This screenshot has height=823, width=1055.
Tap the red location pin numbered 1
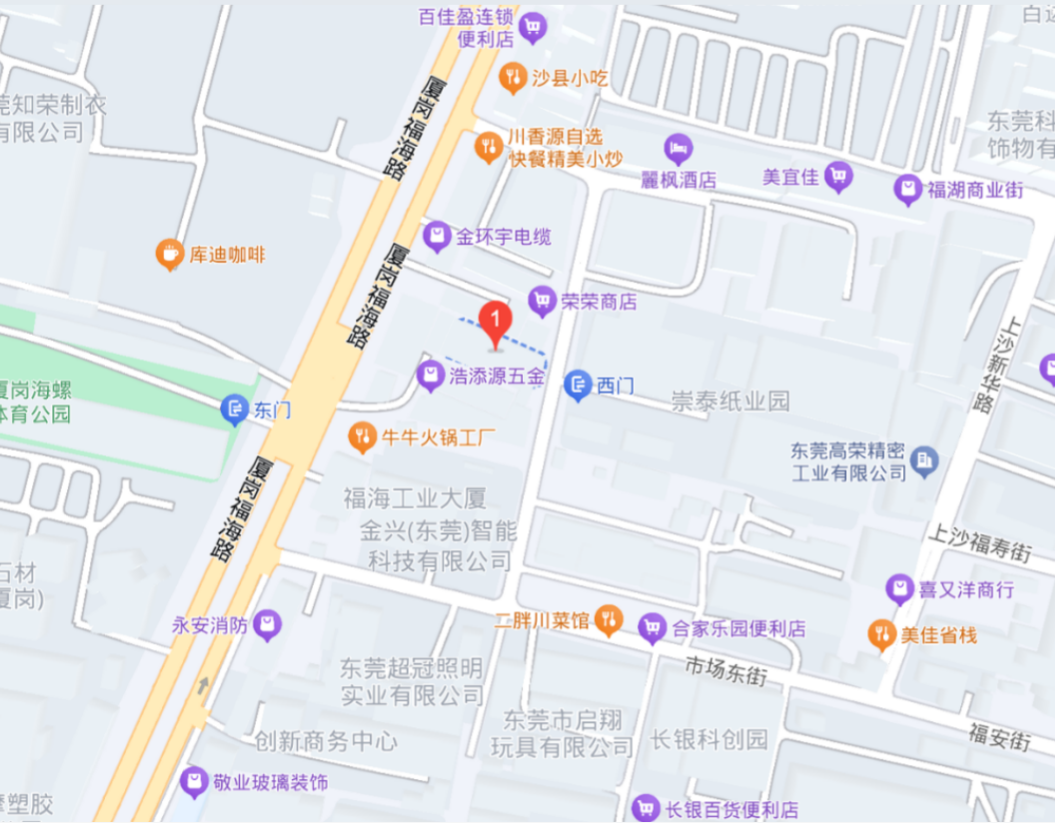(x=495, y=324)
